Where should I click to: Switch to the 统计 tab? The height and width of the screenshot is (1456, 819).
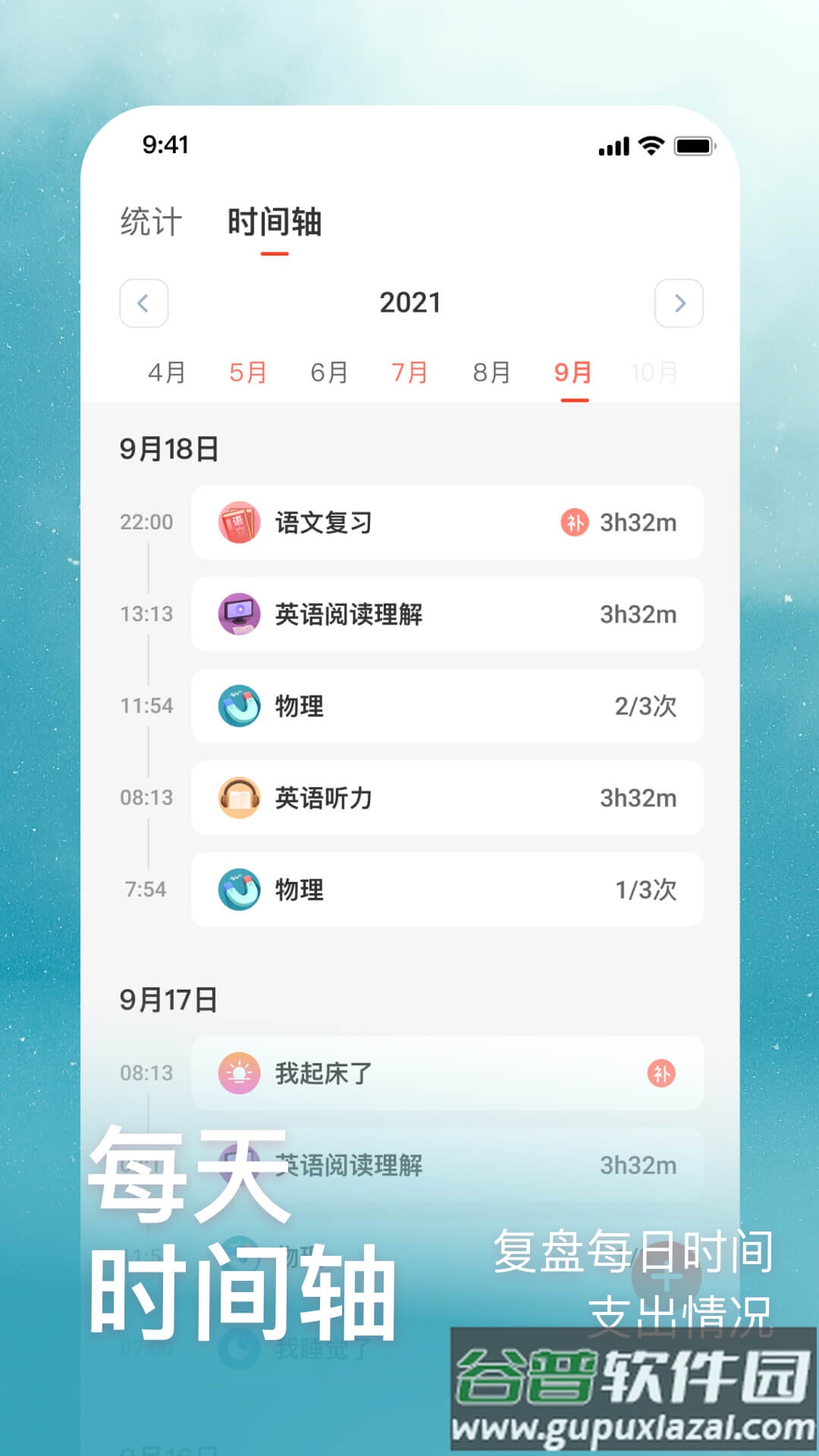click(149, 222)
